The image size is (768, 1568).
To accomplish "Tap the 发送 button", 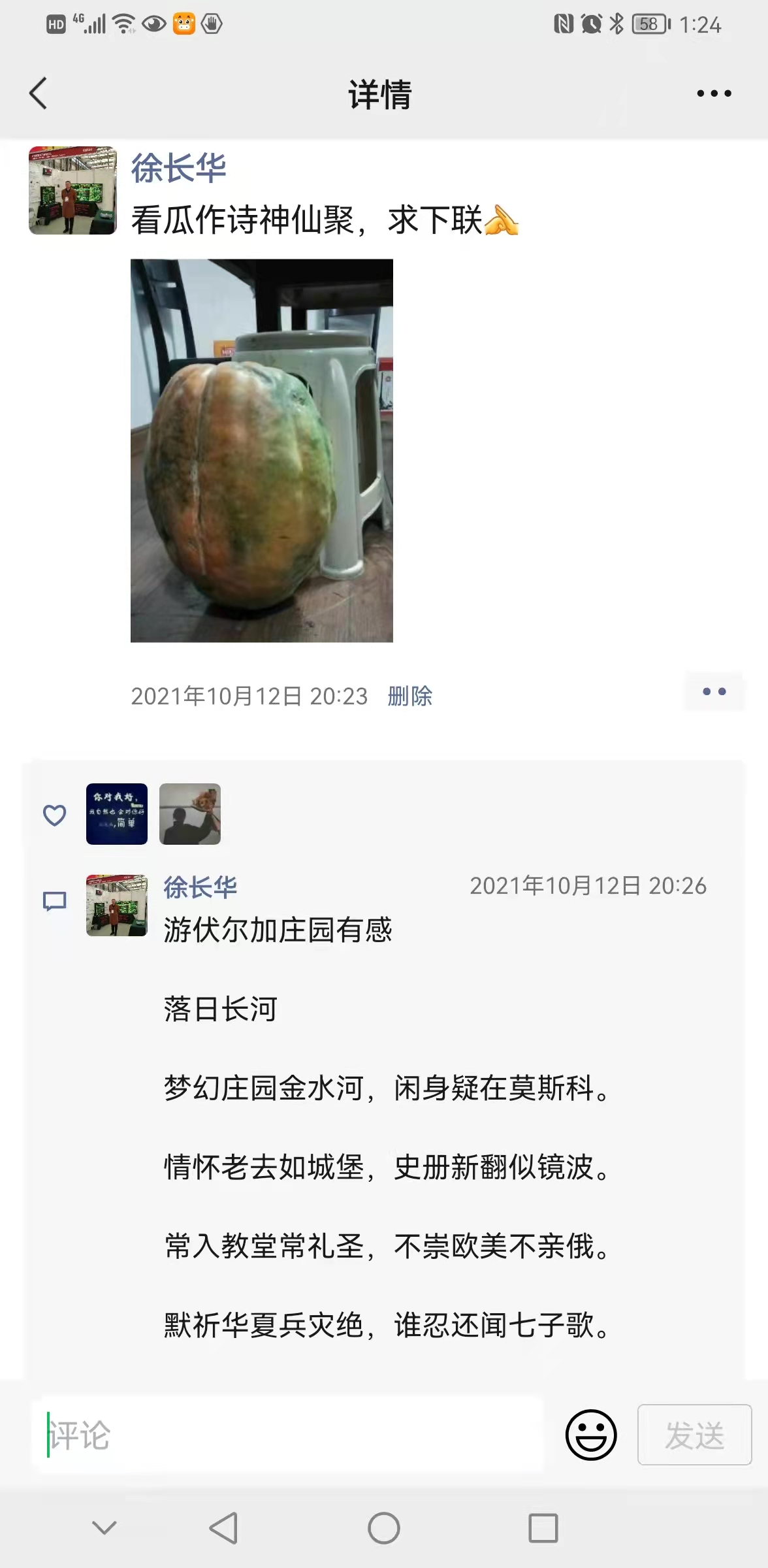I will [694, 1435].
